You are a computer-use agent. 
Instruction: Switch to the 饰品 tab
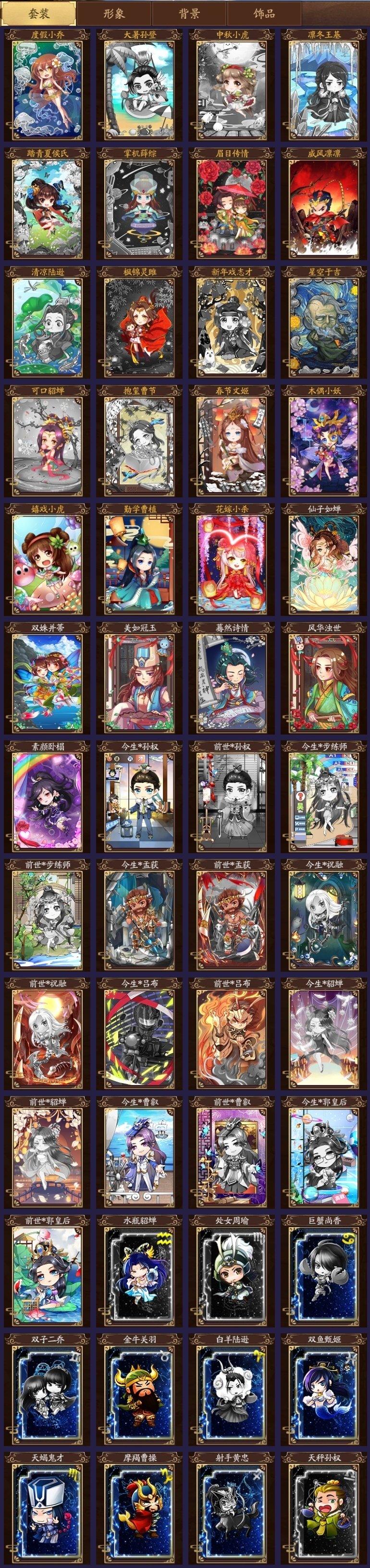click(x=264, y=13)
